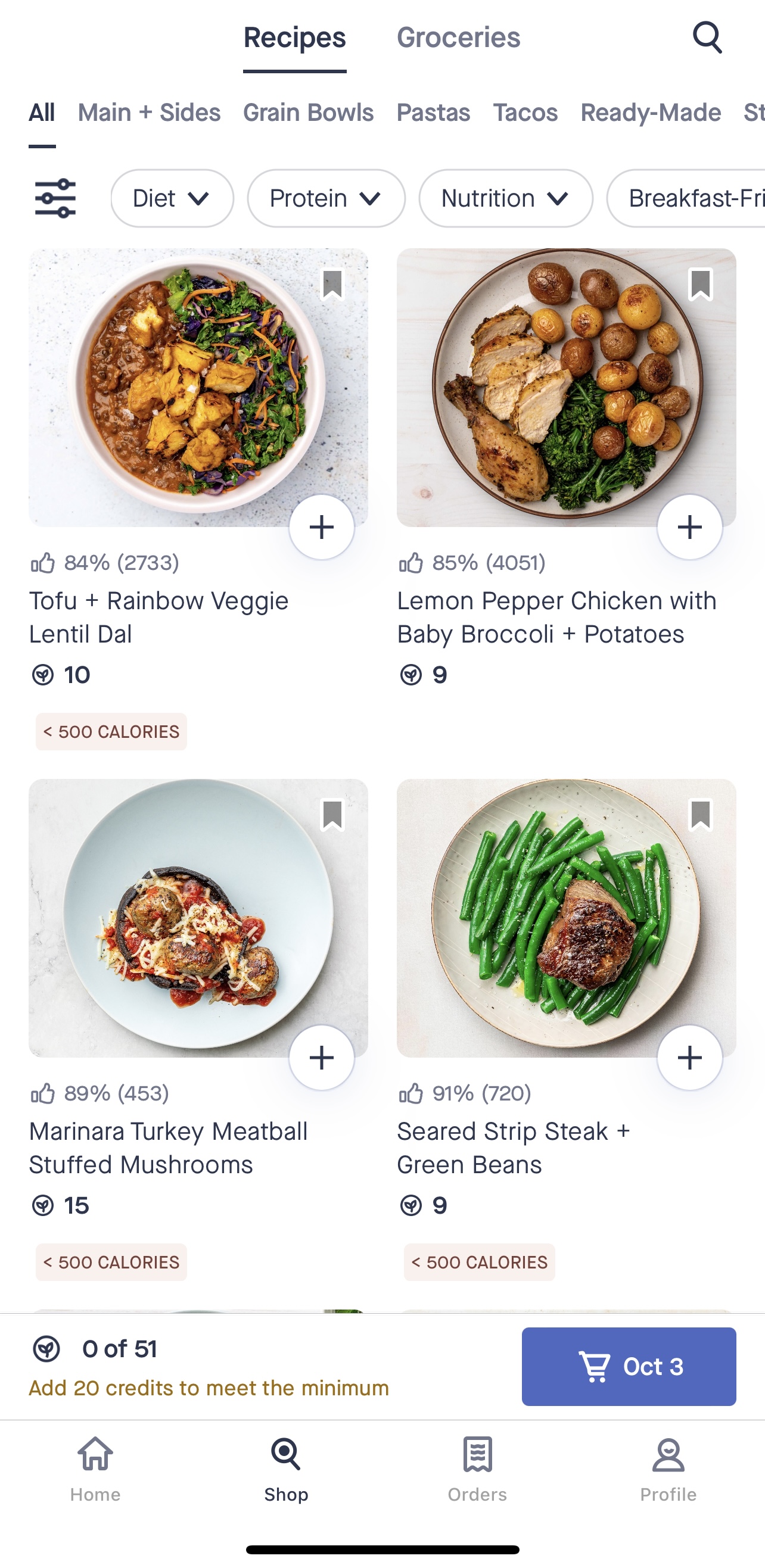Image resolution: width=765 pixels, height=1568 pixels.
Task: Open the Pastas category filter
Action: 433,112
